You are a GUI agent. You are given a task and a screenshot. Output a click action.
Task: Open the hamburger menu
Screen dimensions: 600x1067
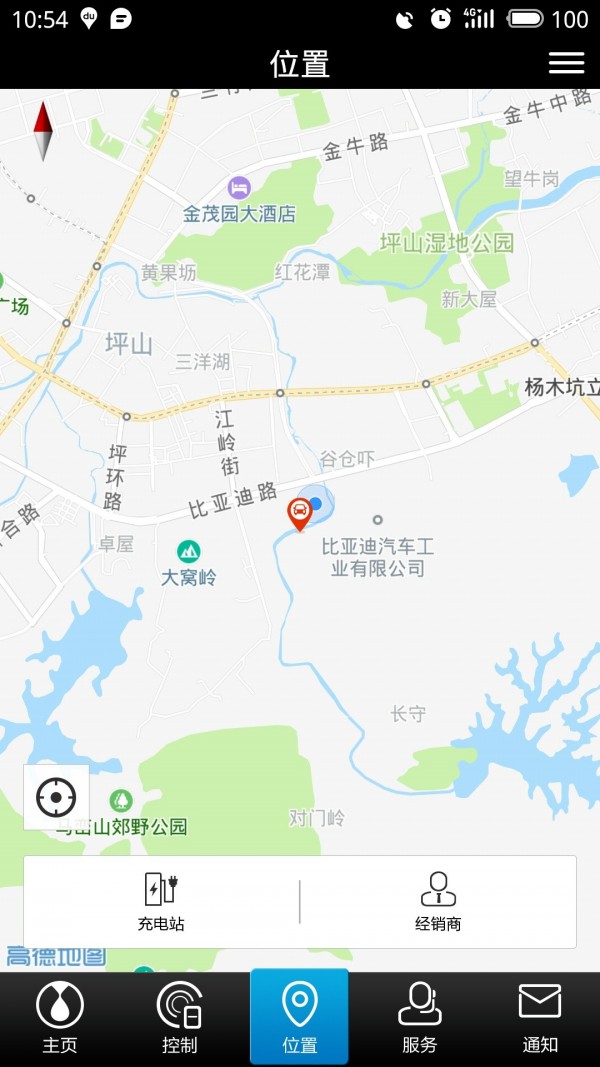[x=566, y=63]
